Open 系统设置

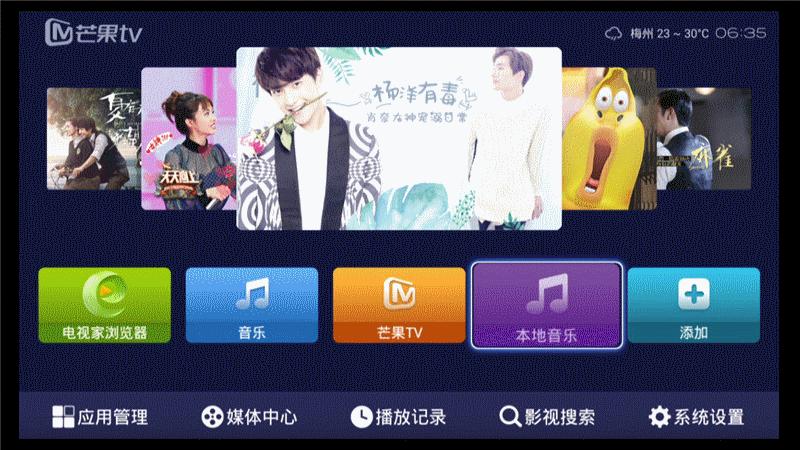click(696, 417)
